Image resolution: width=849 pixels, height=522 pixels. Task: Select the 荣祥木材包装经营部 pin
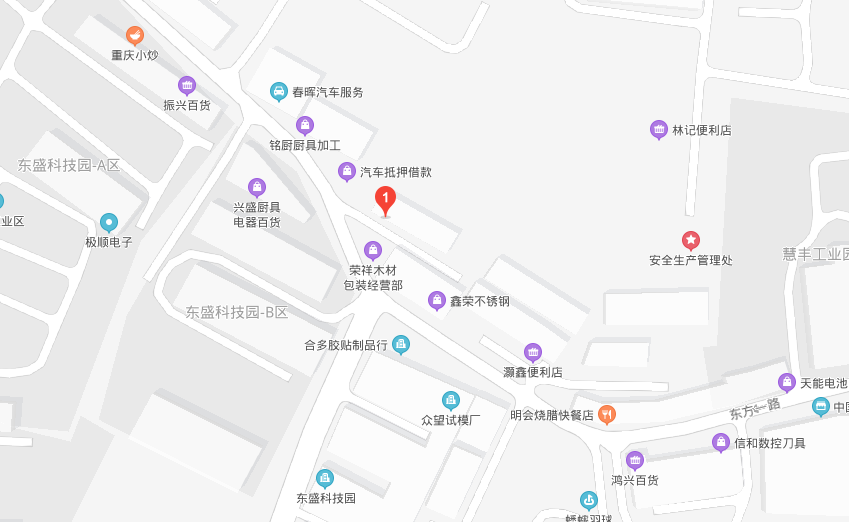pos(373,250)
